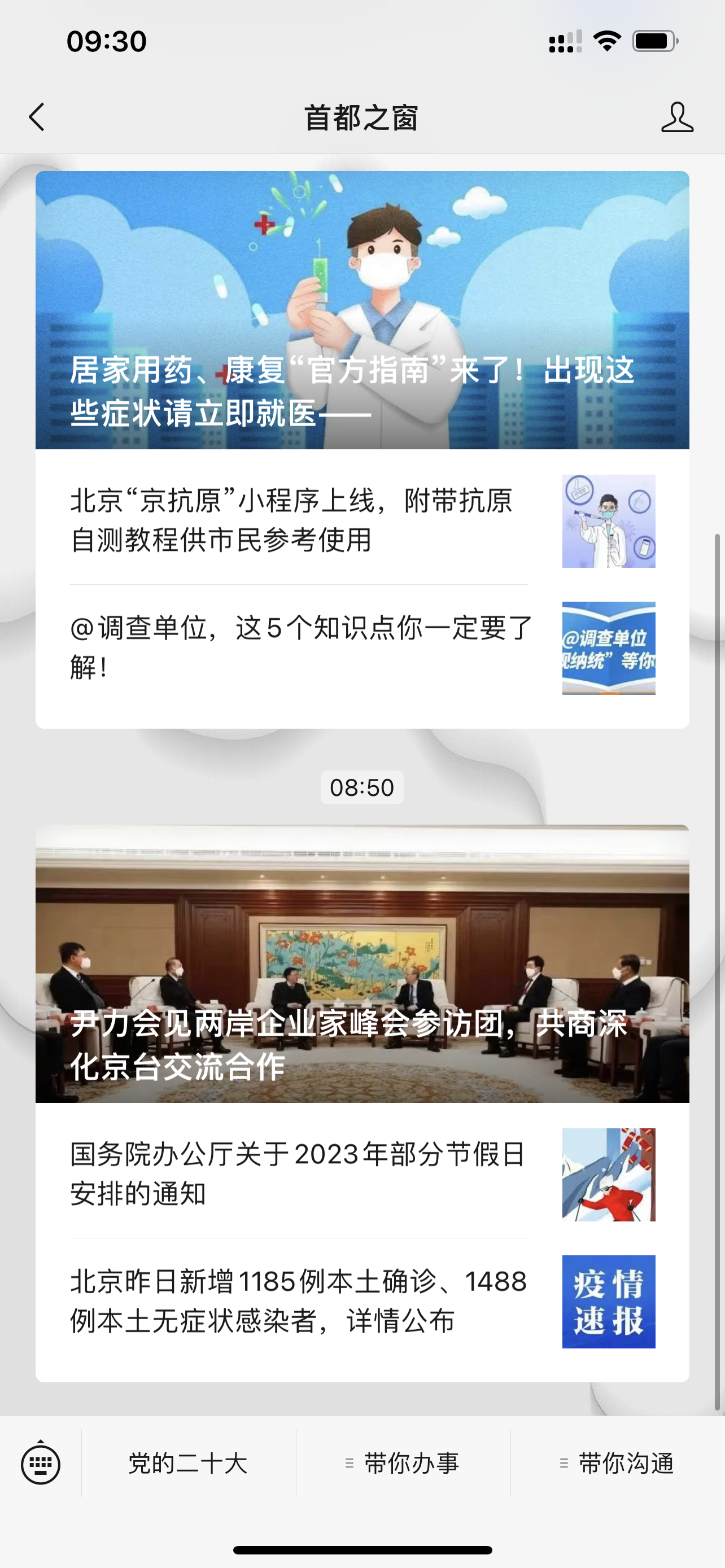Tap the doctor illustration thumbnail beside 京抗原 article

tap(609, 520)
